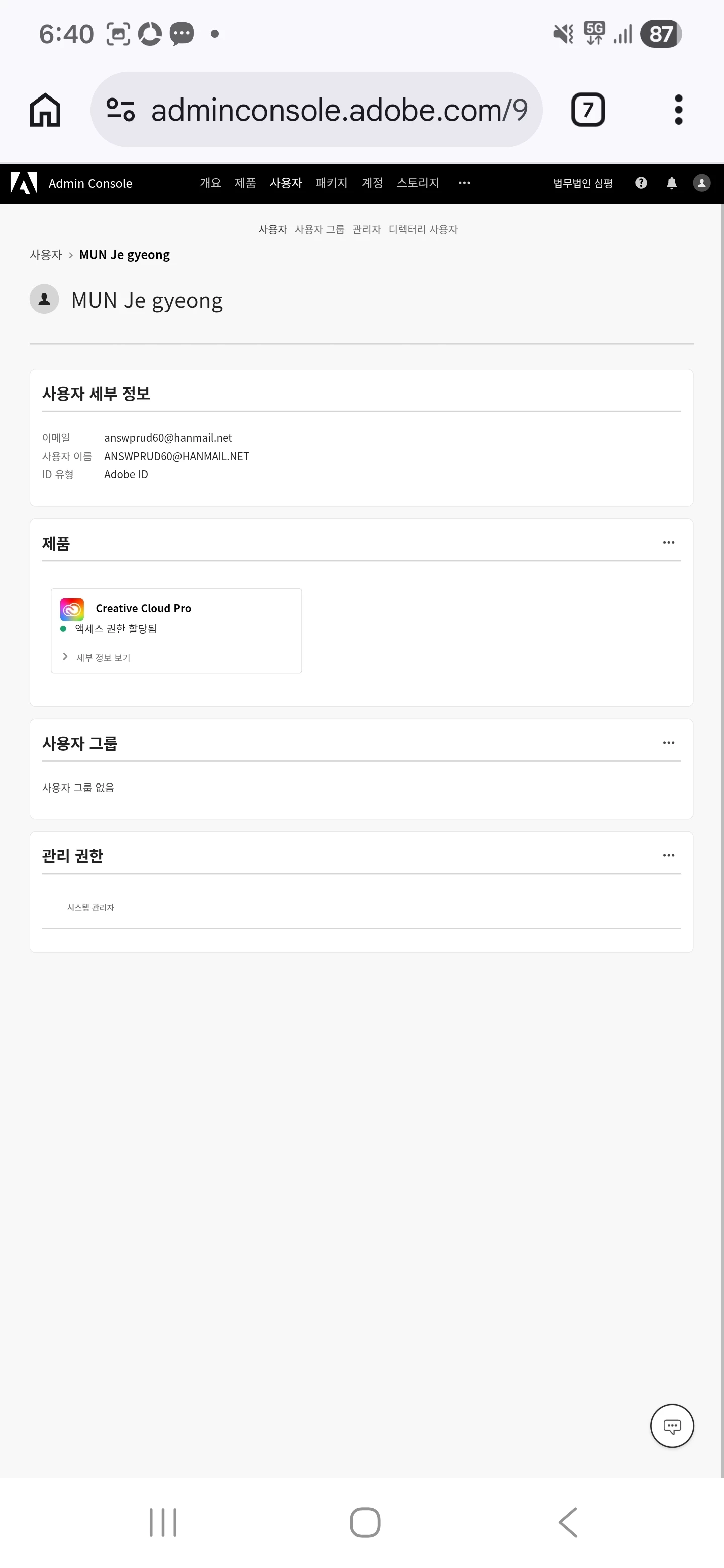
Task: Switch to the 디렉터리 사용자 sub-tab
Action: [x=423, y=230]
